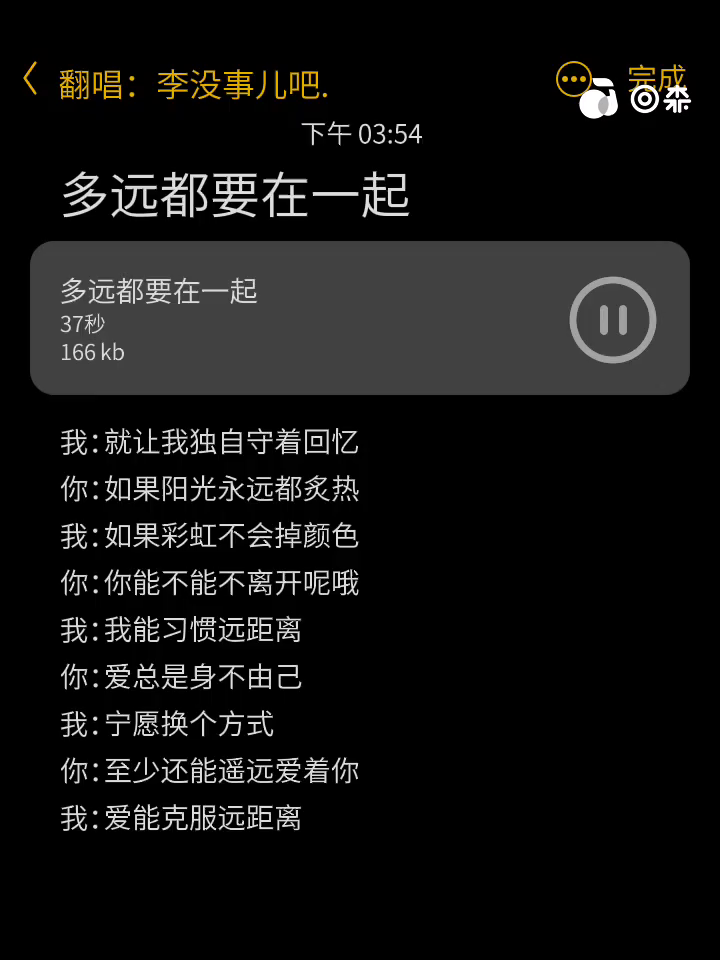This screenshot has height=960, width=720.
Task: Go back using the top-left arrow
Action: coord(30,79)
